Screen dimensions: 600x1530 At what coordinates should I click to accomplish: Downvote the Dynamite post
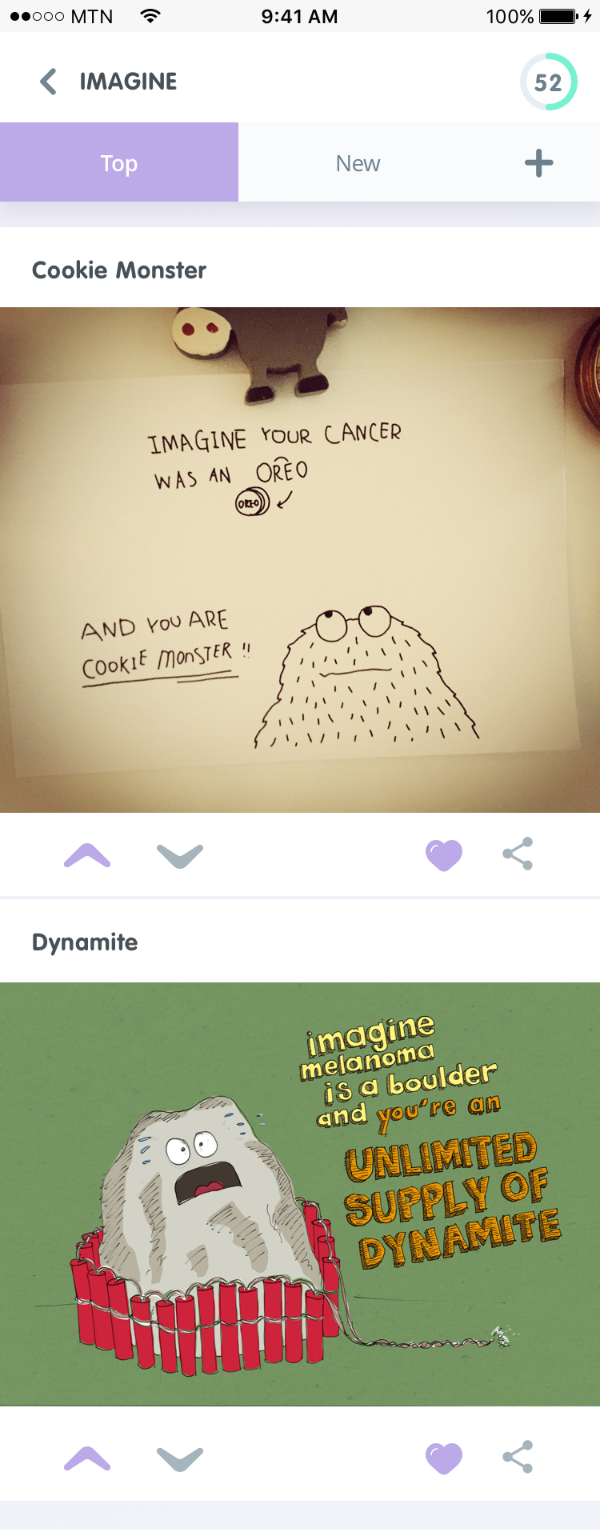(x=180, y=1459)
